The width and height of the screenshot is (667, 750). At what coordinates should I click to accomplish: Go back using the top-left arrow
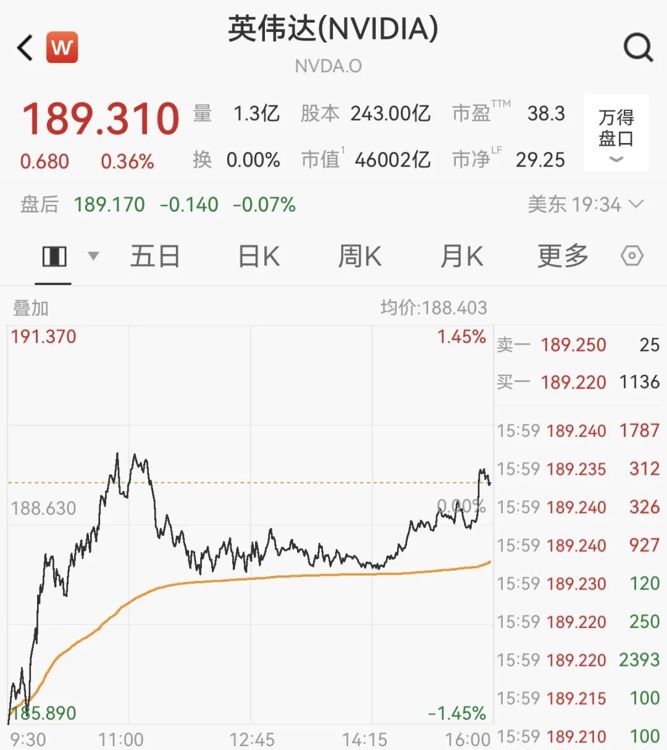pyautogui.click(x=25, y=46)
